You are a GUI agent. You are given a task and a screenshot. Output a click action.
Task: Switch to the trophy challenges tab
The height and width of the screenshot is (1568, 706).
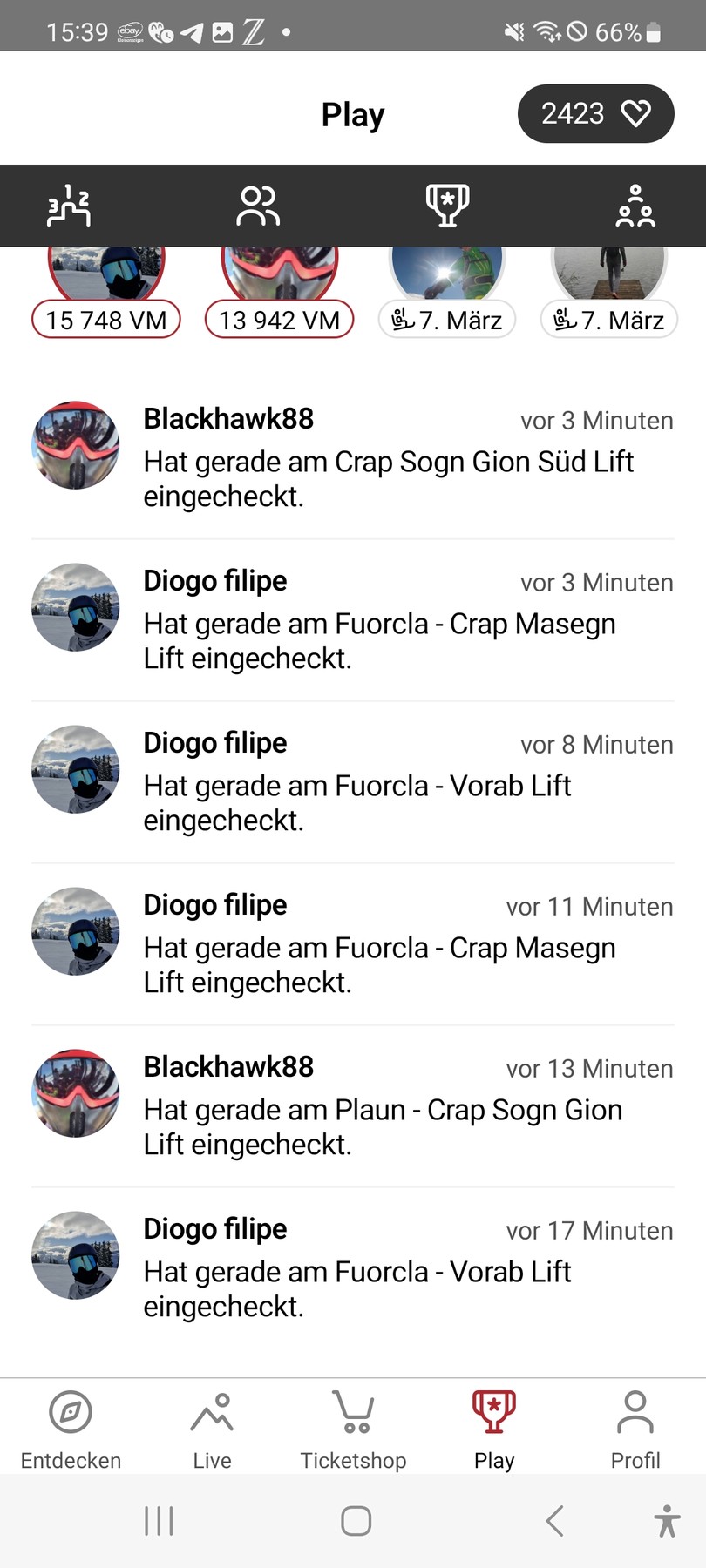tap(447, 206)
